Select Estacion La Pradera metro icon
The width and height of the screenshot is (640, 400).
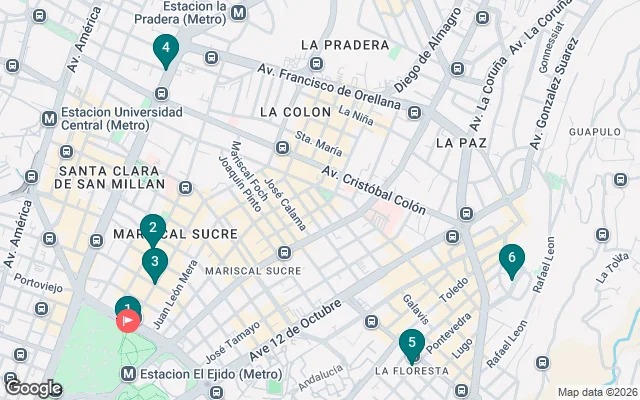(238, 12)
